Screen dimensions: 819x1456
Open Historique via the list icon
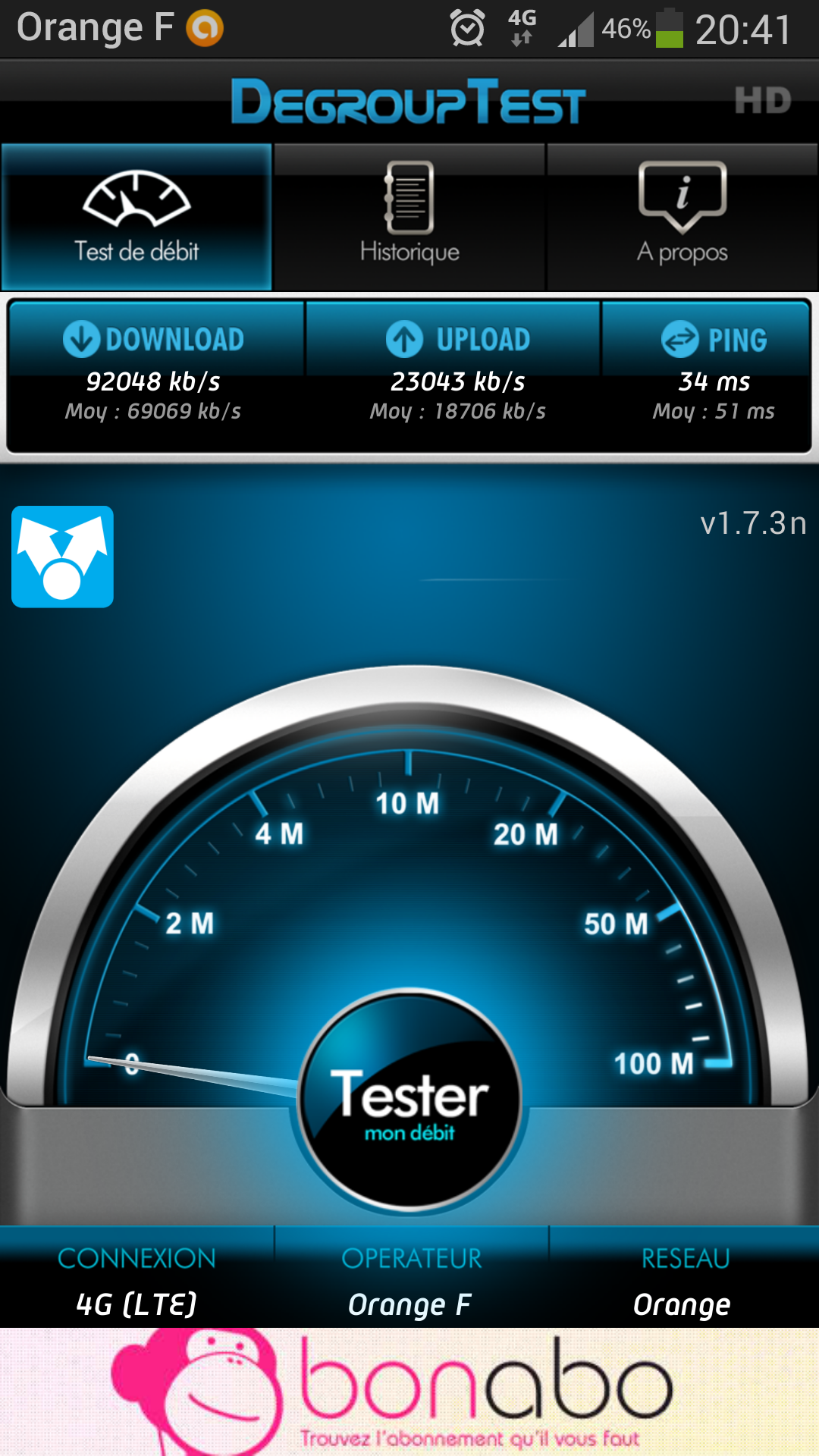pyautogui.click(x=409, y=199)
